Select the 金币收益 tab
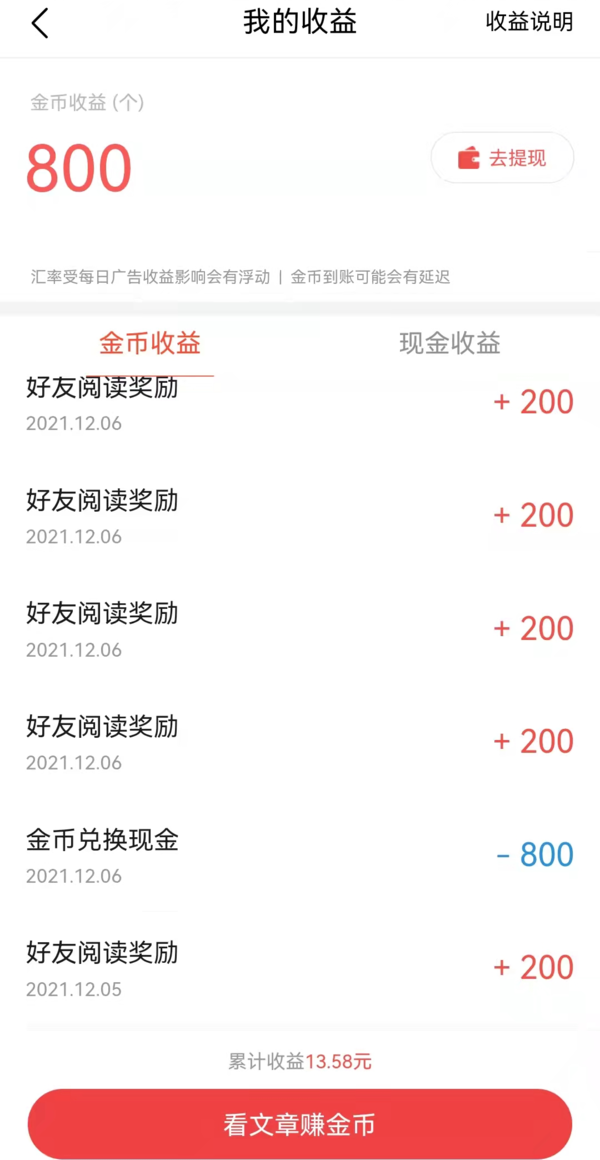The width and height of the screenshot is (600, 1160). pos(150,343)
